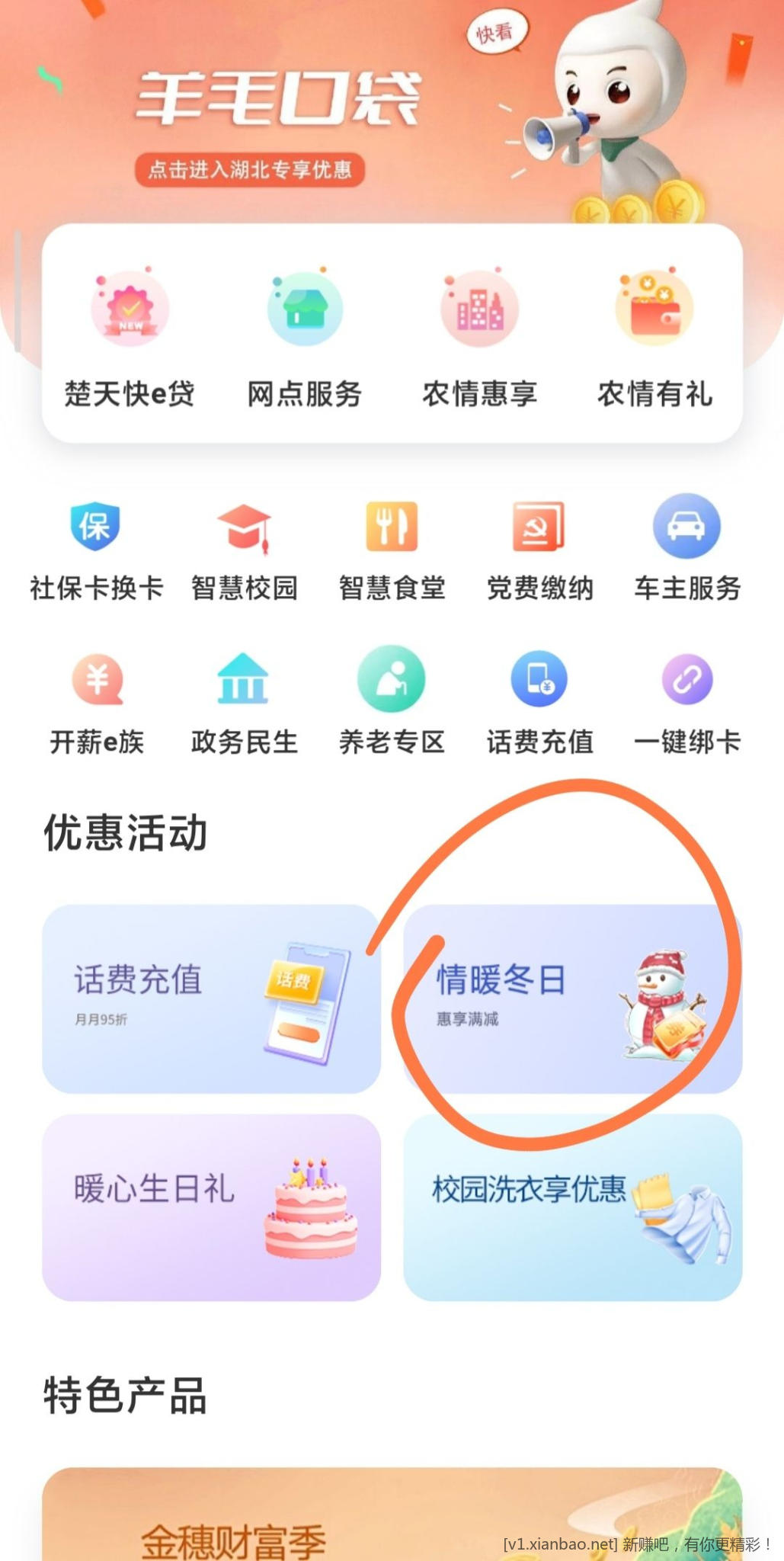The height and width of the screenshot is (1561, 784).
Task: Open 农情惠享
Action: pos(479,335)
